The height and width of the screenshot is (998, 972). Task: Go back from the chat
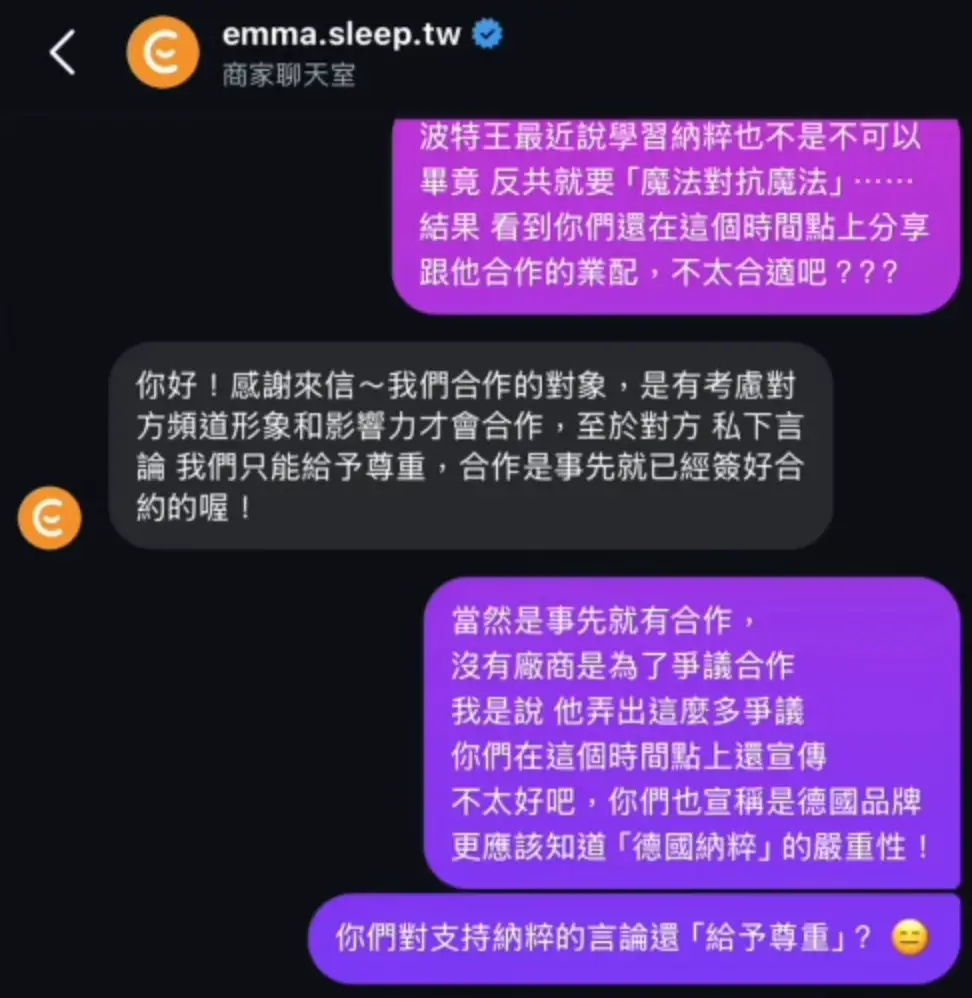(62, 52)
